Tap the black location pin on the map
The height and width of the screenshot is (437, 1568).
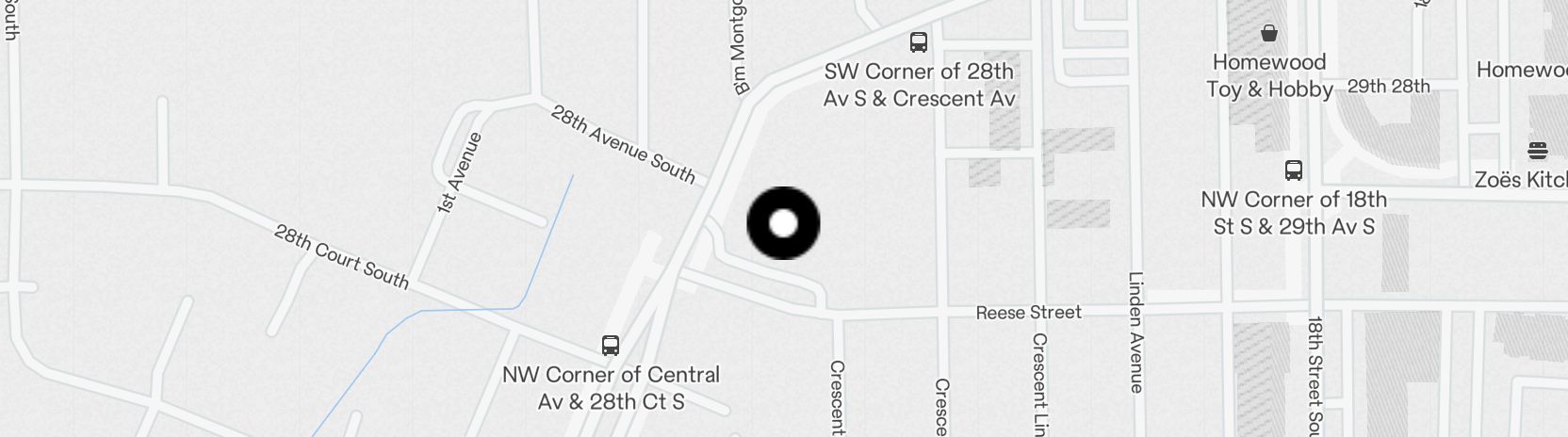(x=783, y=223)
